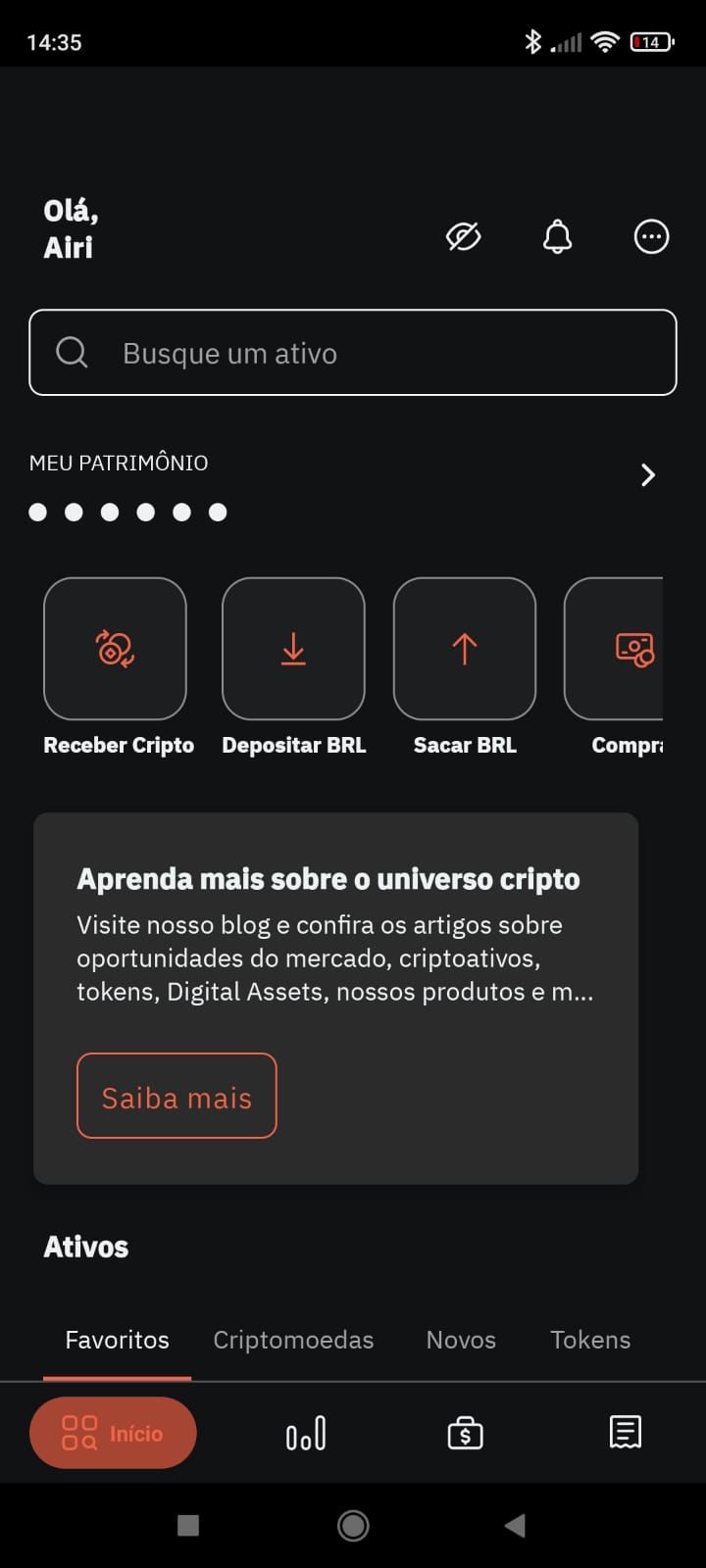706x1568 pixels.
Task: Choose Depositar BRL
Action: point(293,649)
